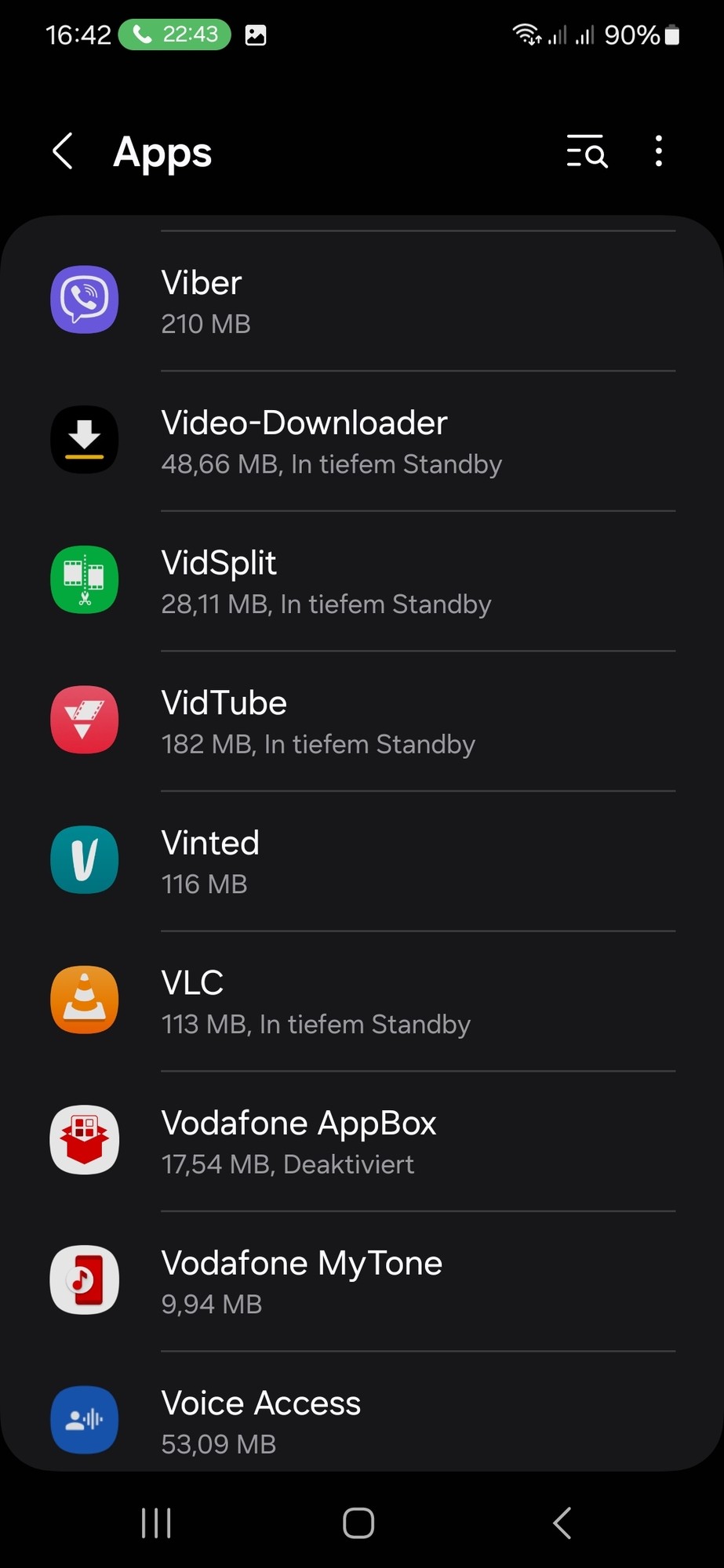Show recent apps from navigation bar
The image size is (724, 1568).
click(x=156, y=1523)
